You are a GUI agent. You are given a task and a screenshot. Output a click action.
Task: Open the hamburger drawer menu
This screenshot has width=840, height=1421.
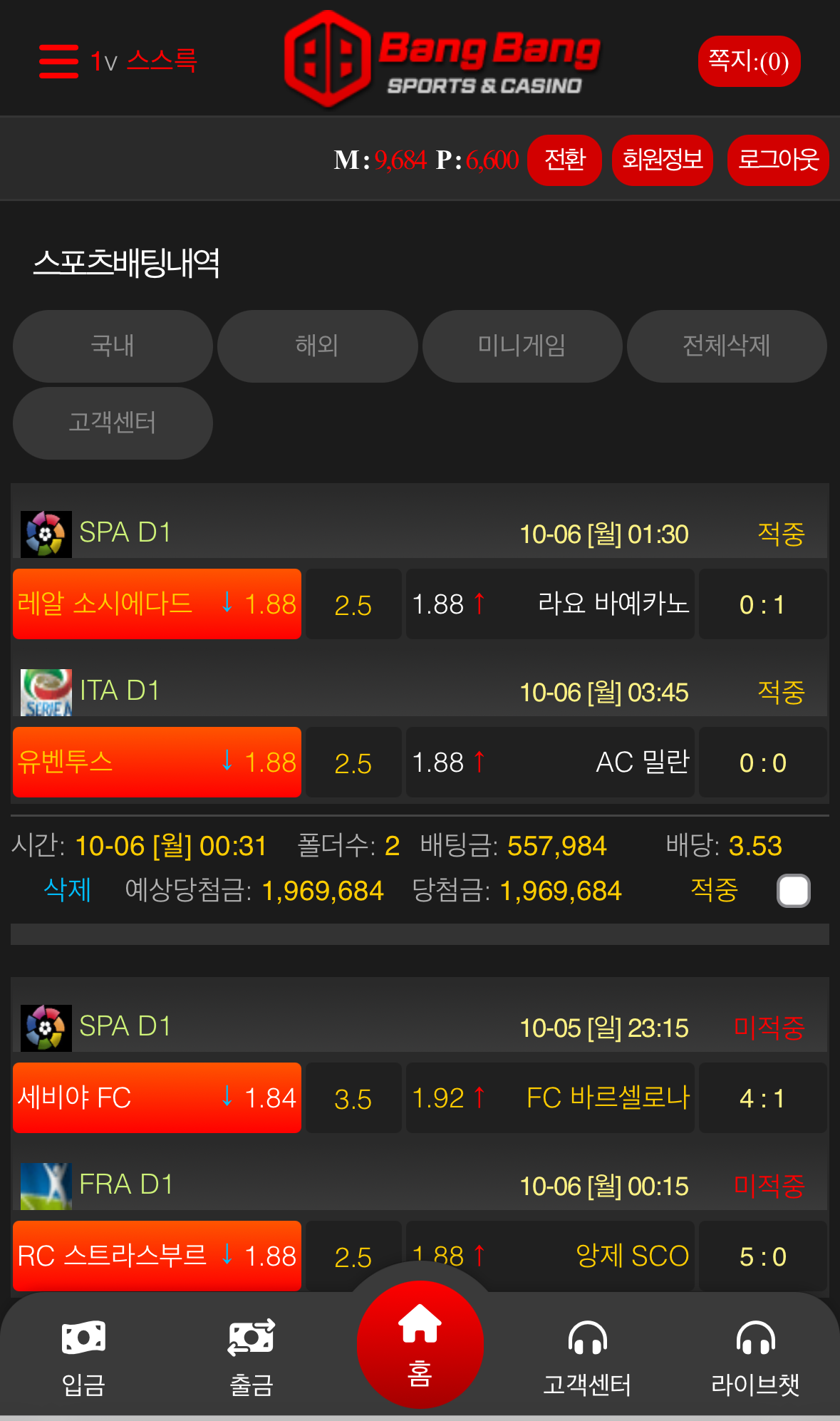coord(58,61)
